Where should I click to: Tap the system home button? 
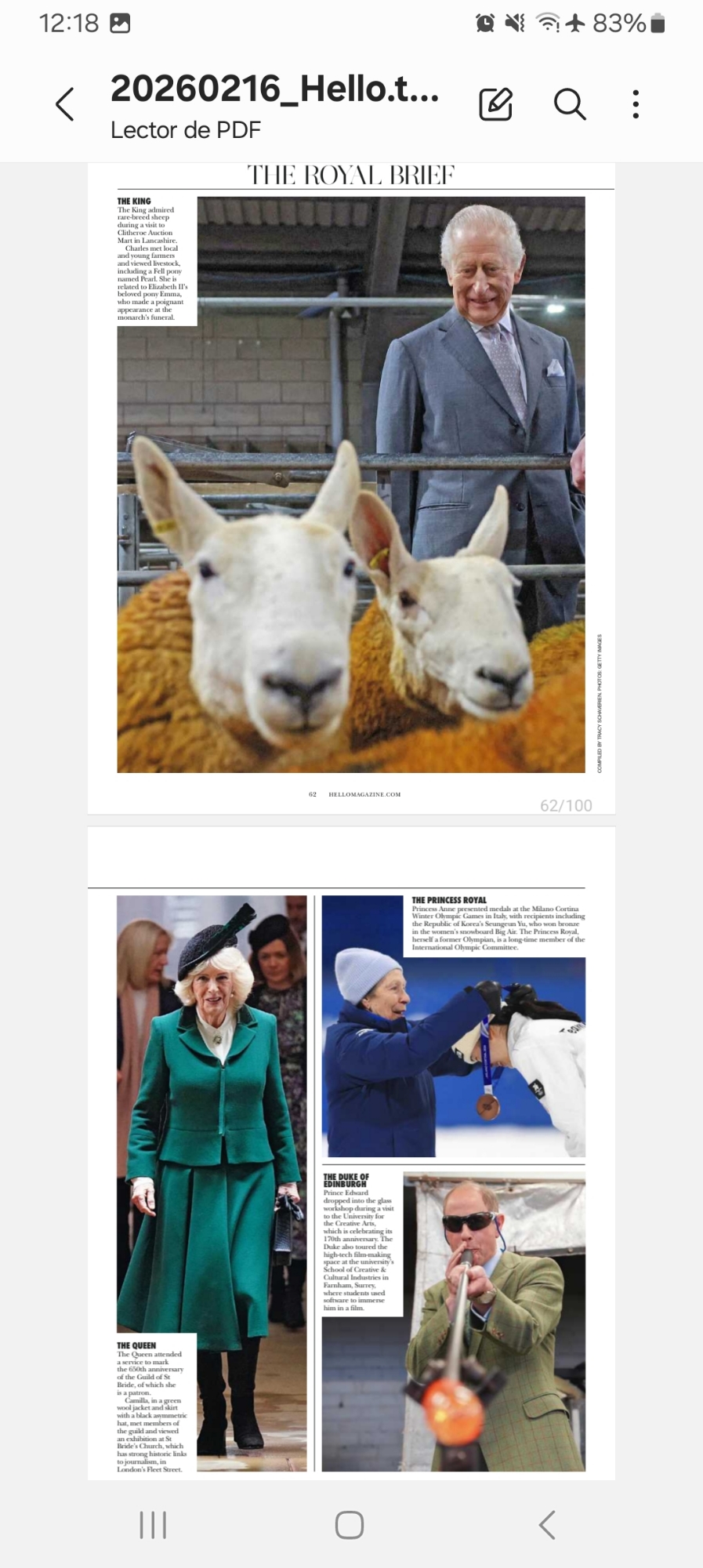tap(350, 1525)
